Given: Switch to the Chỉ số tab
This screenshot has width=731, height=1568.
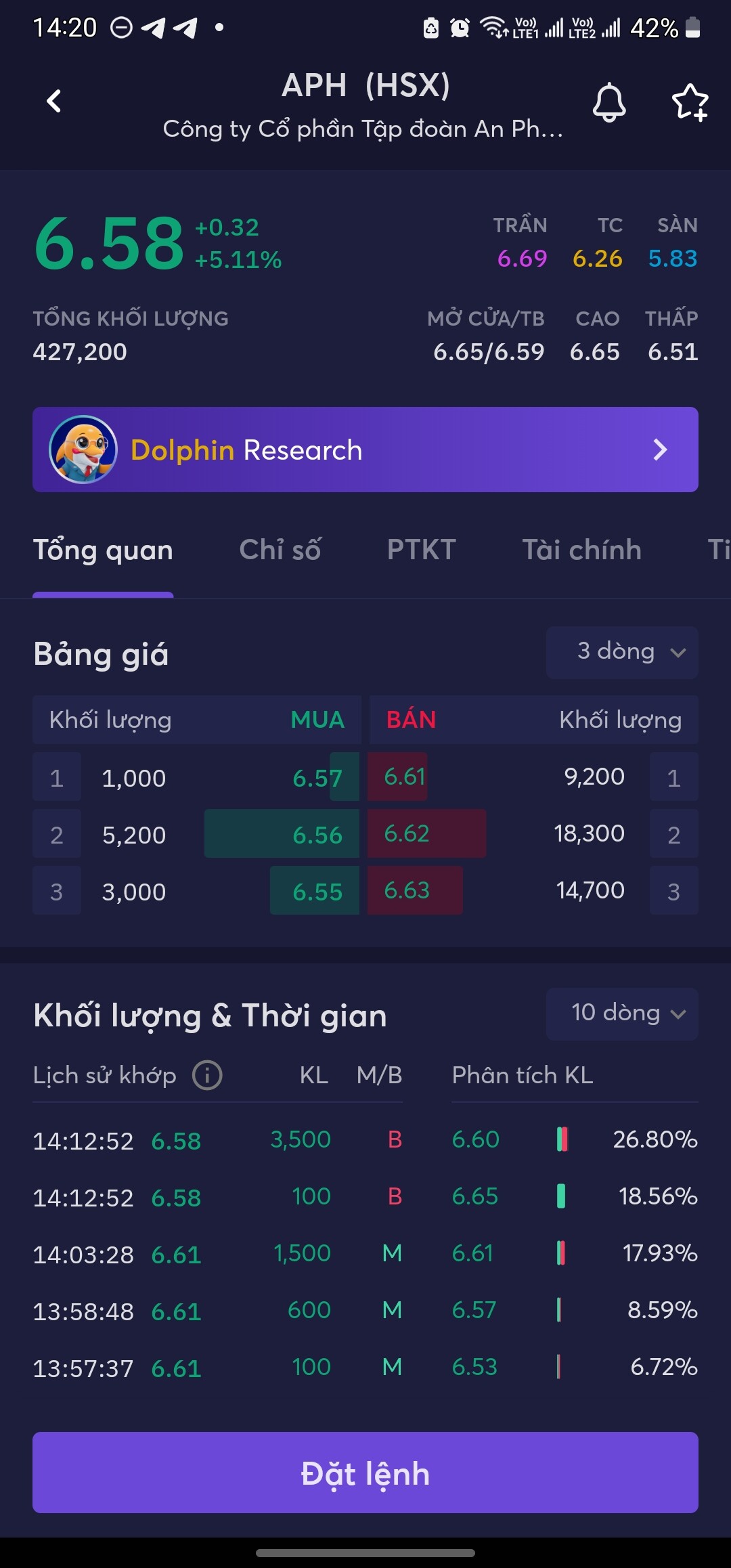Looking at the screenshot, I should click(280, 550).
